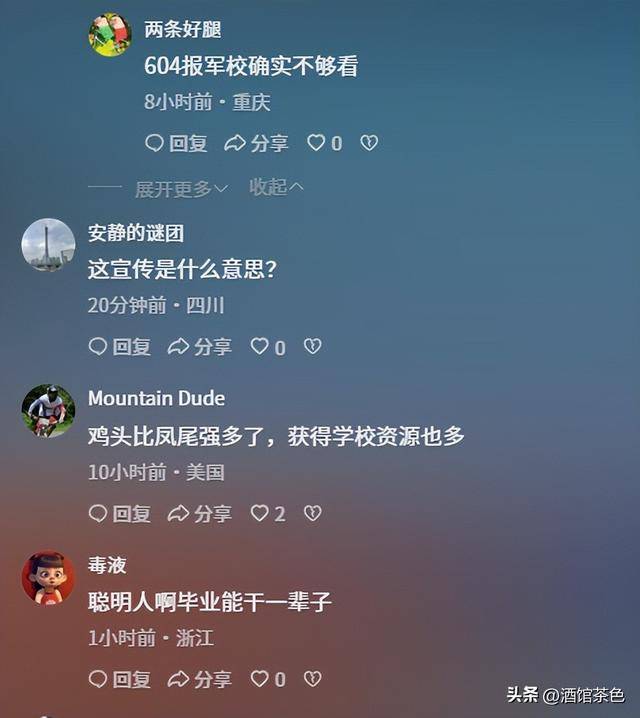Screen dimensions: 640x718
Task: Reply to 两条好腿's comment
Action: pos(176,143)
